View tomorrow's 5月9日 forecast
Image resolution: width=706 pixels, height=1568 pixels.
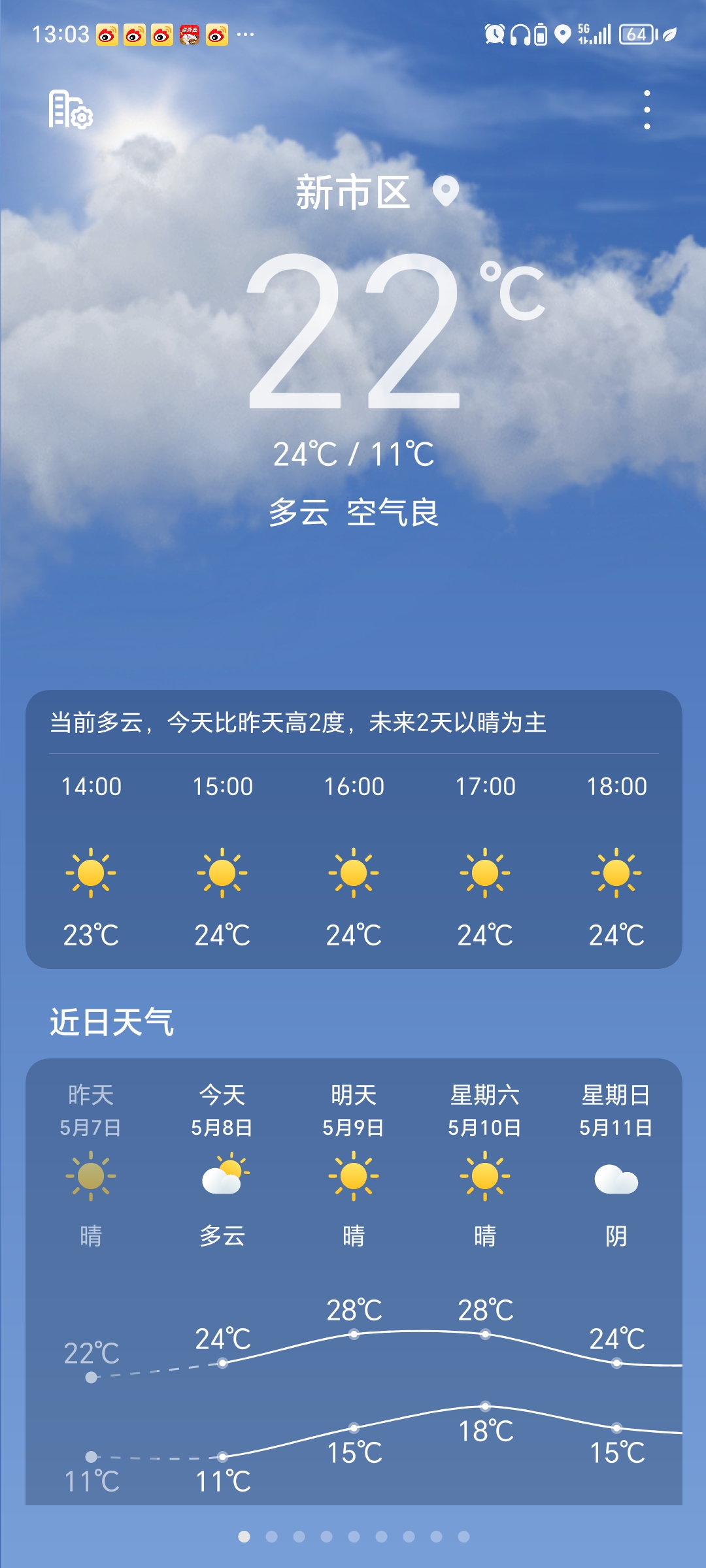point(354,1163)
